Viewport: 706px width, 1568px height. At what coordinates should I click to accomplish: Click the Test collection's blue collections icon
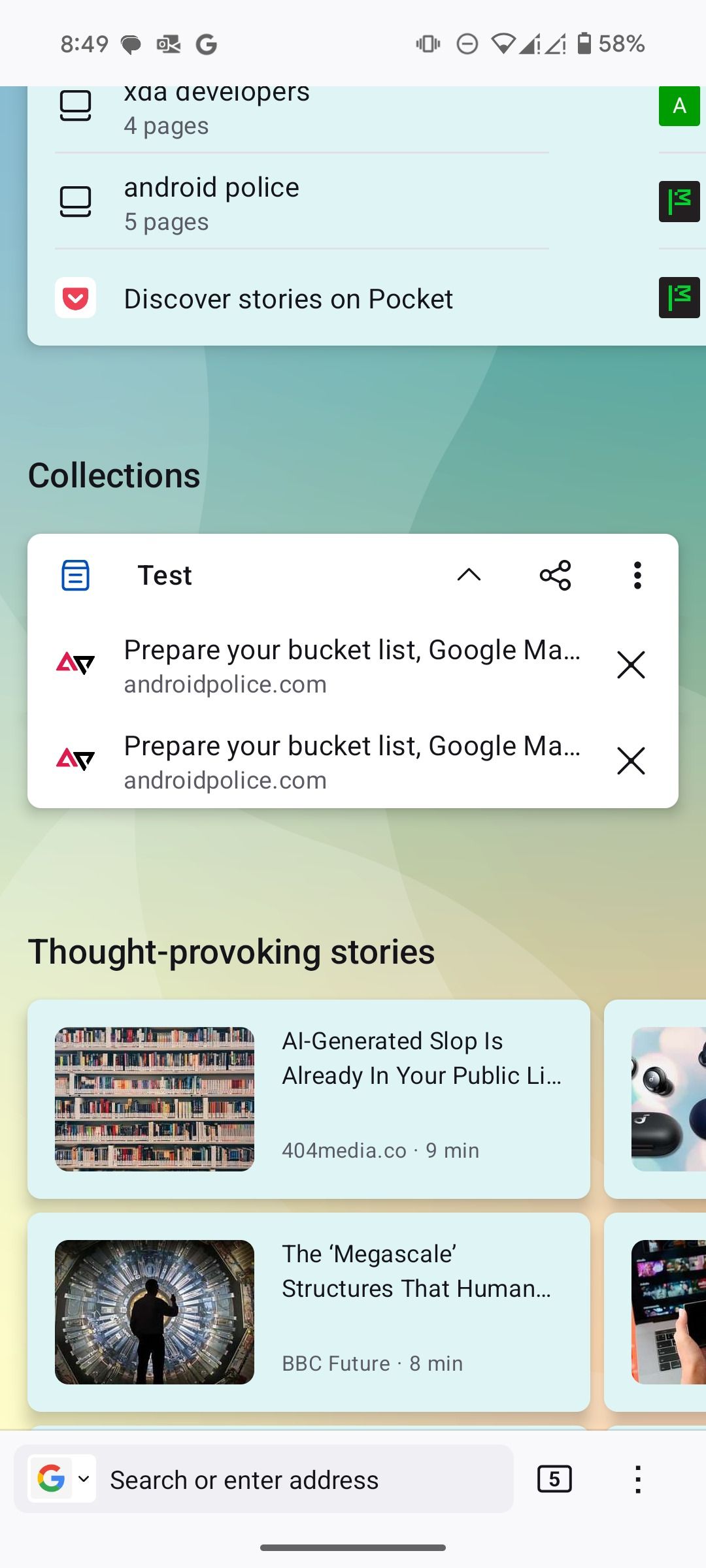(x=75, y=576)
